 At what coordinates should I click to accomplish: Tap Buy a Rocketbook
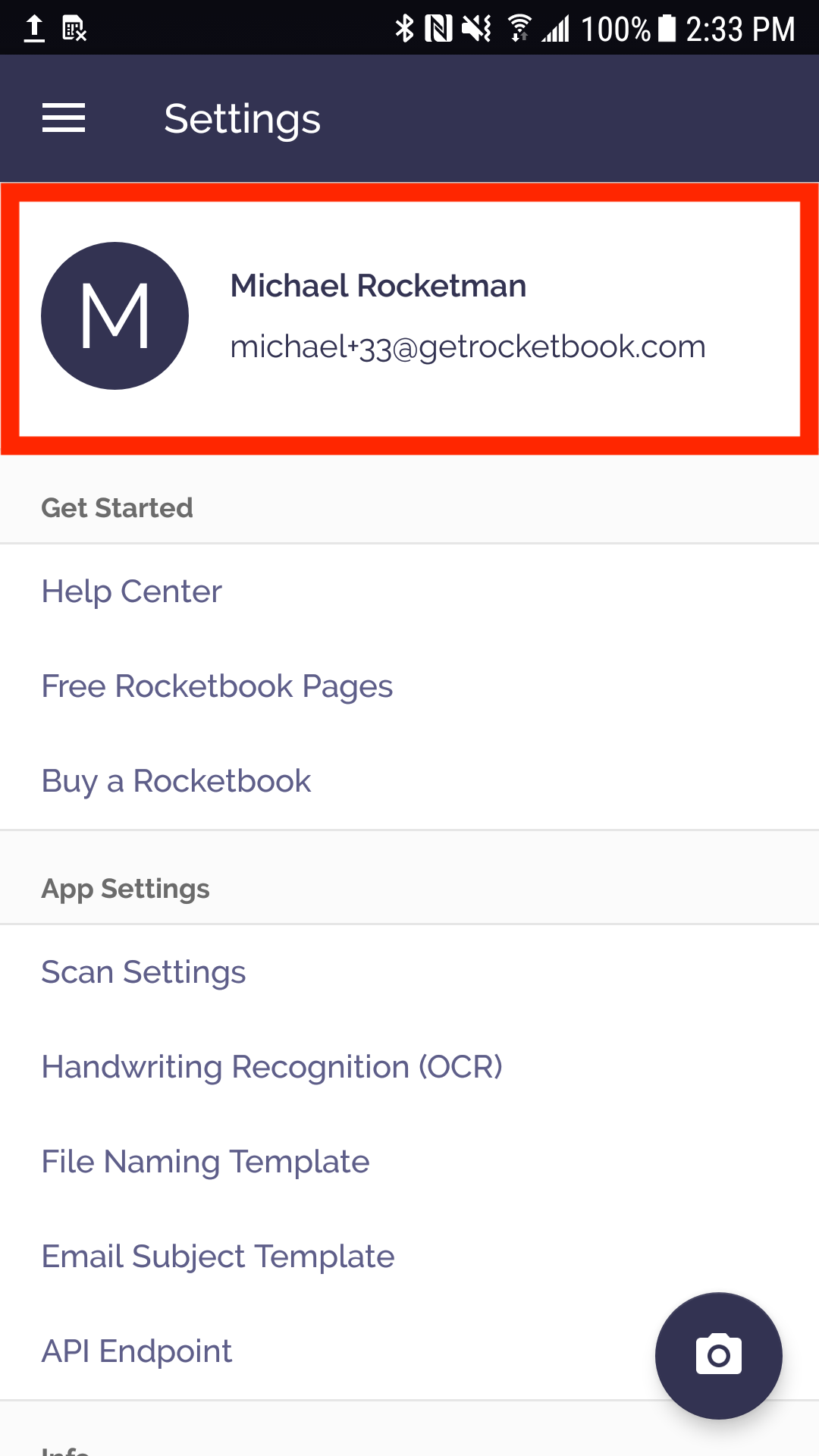click(176, 781)
